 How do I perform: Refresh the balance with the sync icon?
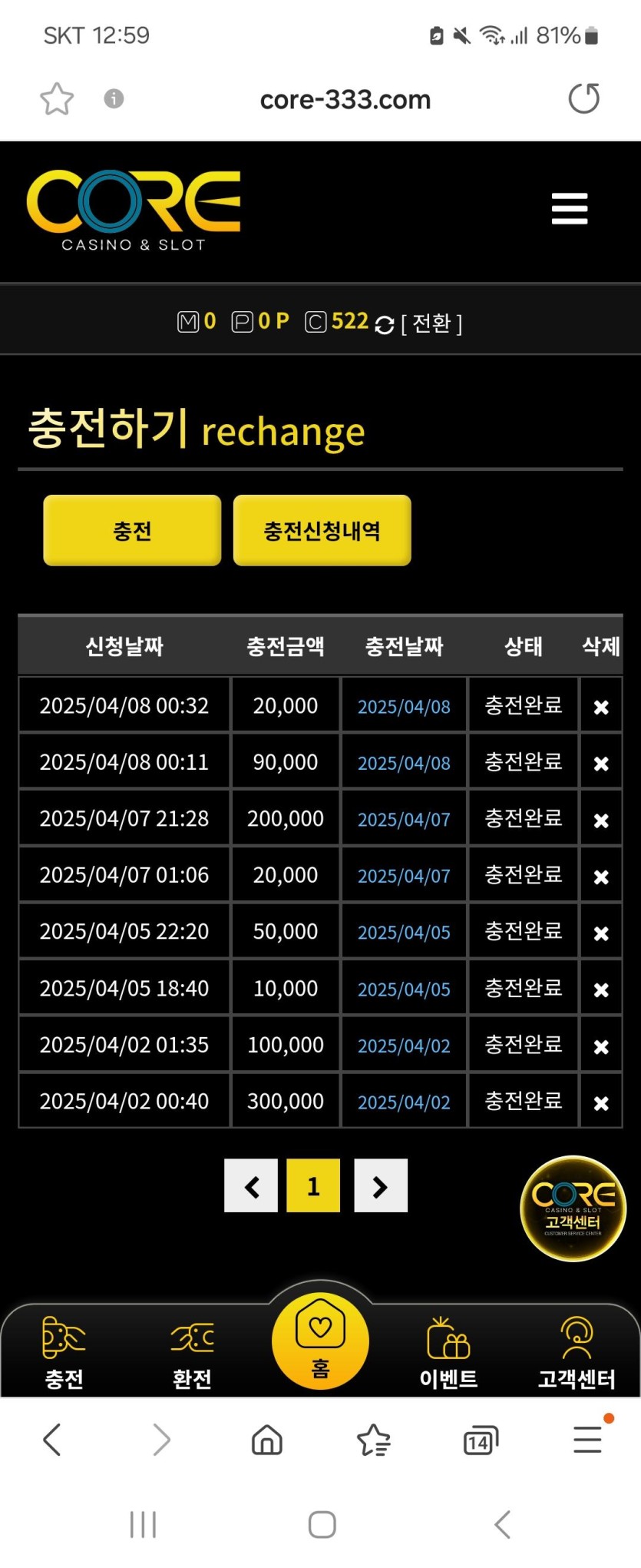point(385,325)
